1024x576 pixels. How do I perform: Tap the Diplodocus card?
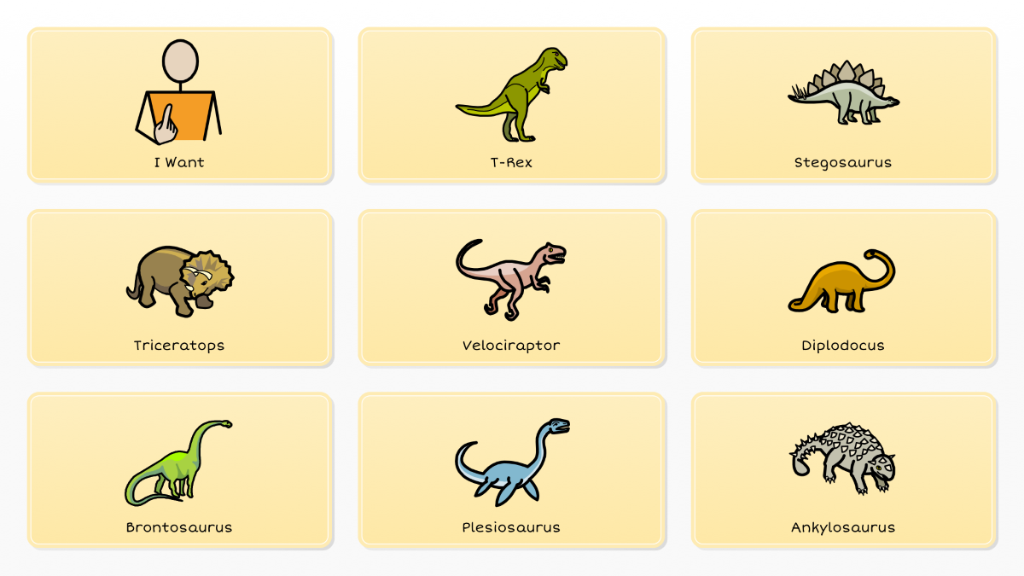coord(843,288)
